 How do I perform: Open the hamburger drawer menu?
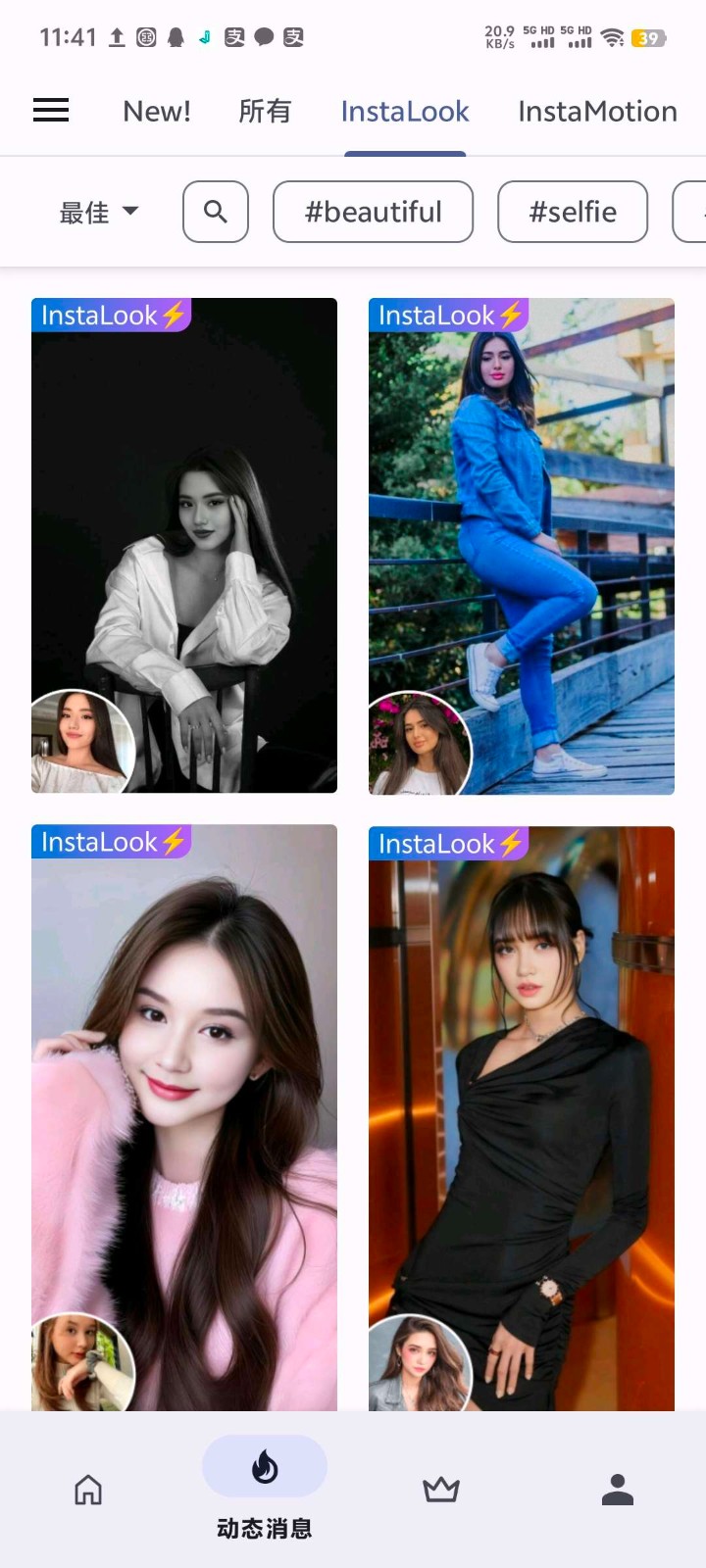[51, 110]
